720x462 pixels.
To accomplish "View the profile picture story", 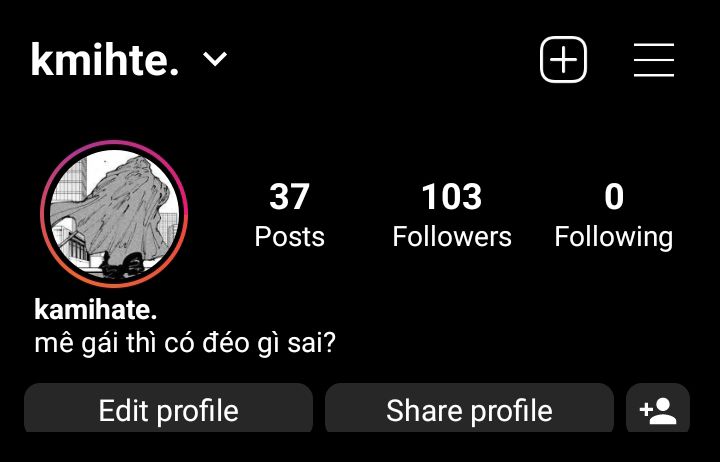I will tap(114, 213).
